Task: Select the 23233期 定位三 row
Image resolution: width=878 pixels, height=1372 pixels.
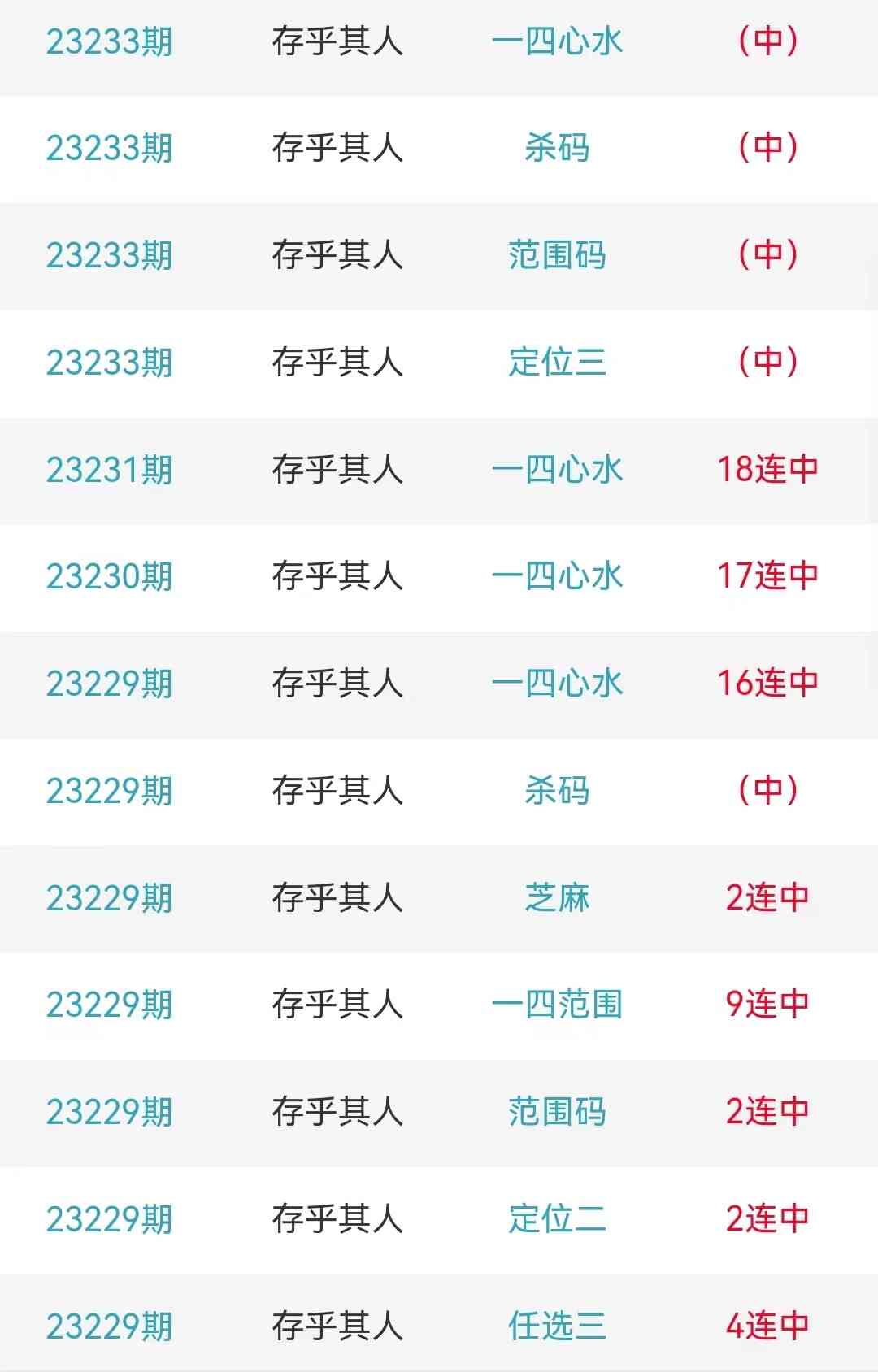Action: pyautogui.click(x=557, y=363)
